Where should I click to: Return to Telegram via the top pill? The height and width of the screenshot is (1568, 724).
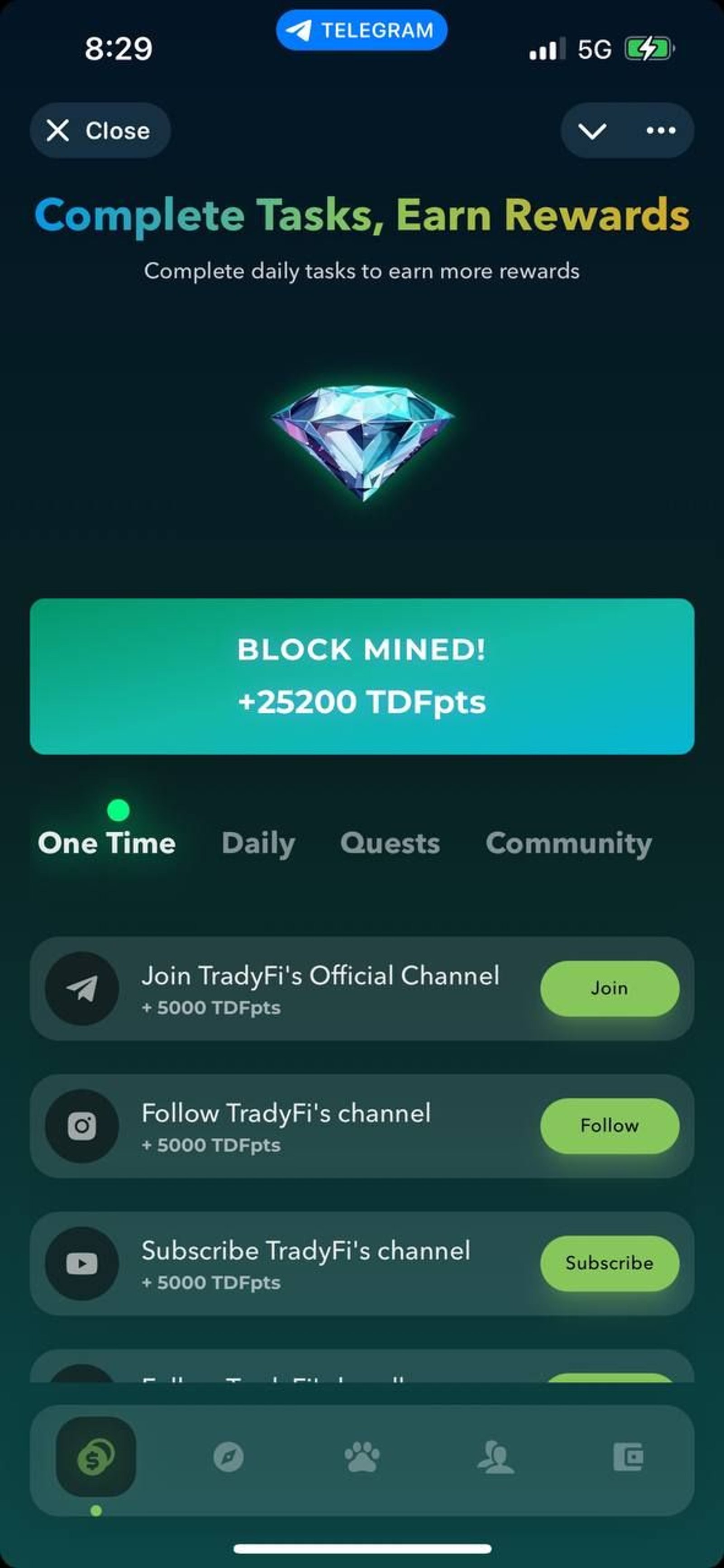pos(362,30)
